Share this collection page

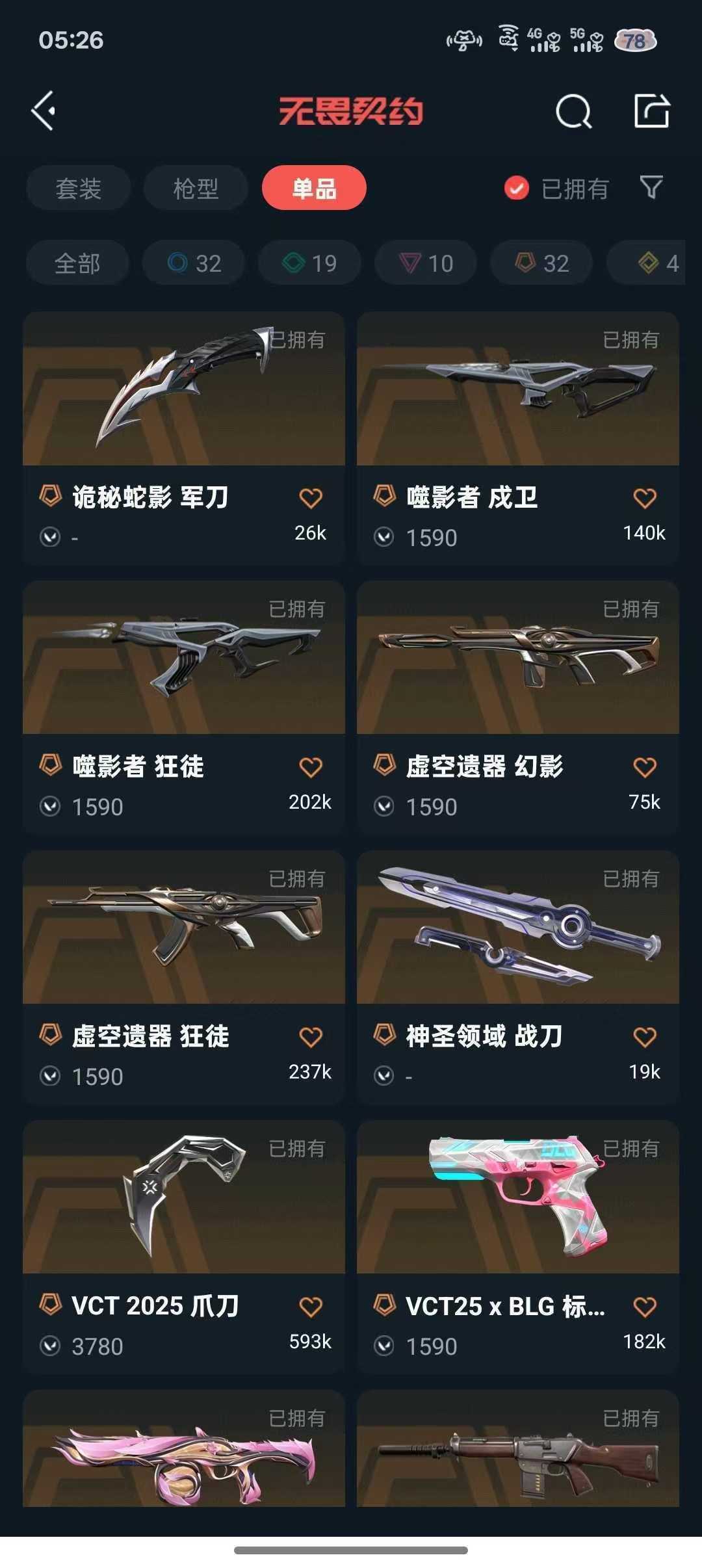651,111
